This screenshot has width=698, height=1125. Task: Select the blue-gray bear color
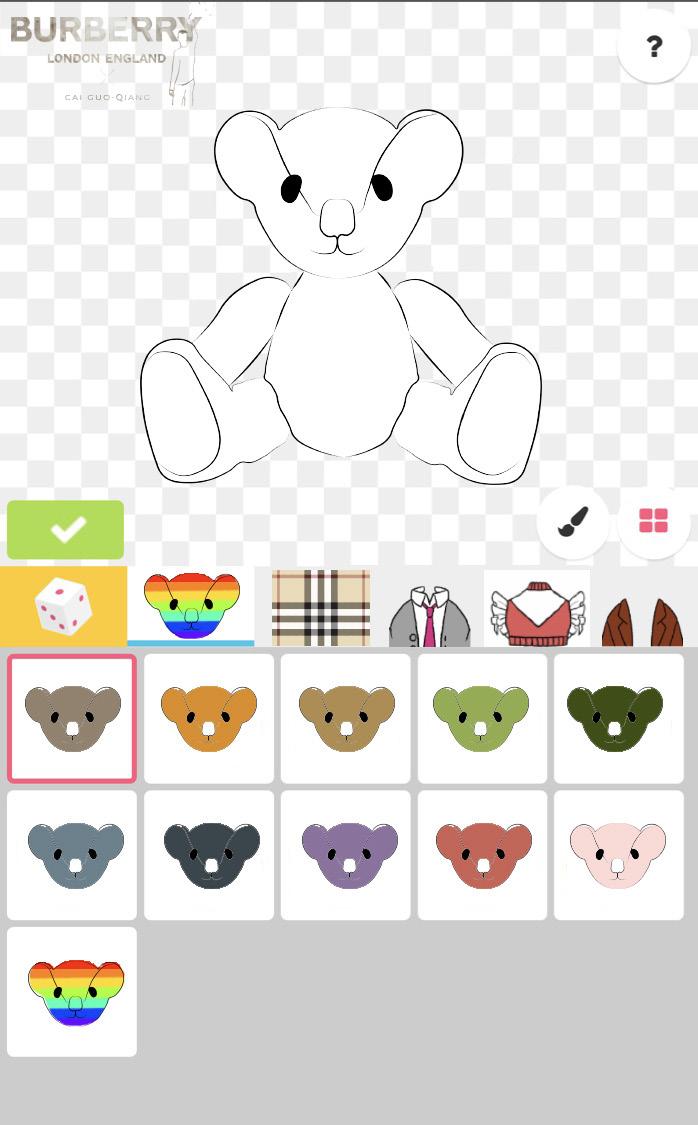72,855
